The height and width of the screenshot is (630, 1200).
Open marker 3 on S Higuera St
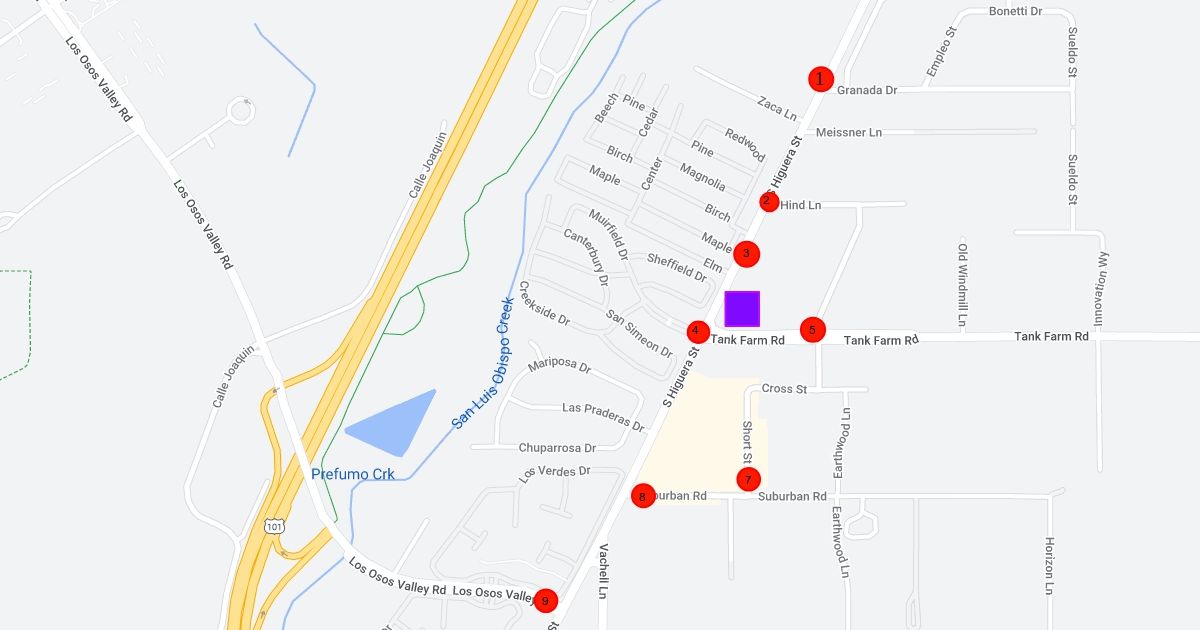pos(746,254)
